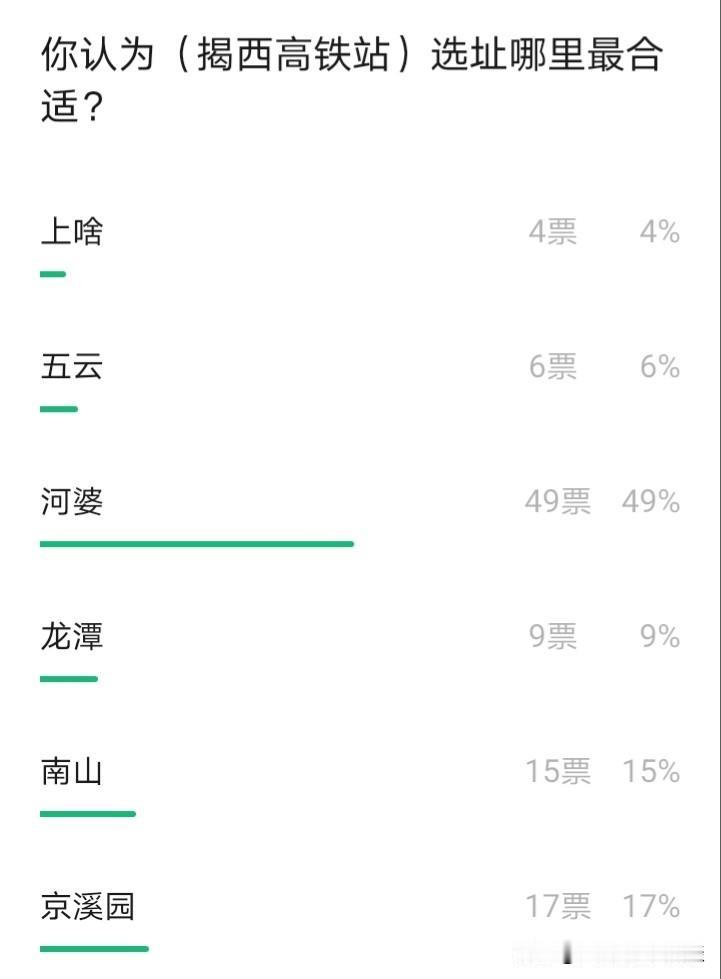Click 河婆's green progress bar
Screen dimensions: 721x979
pyautogui.click(x=195, y=543)
